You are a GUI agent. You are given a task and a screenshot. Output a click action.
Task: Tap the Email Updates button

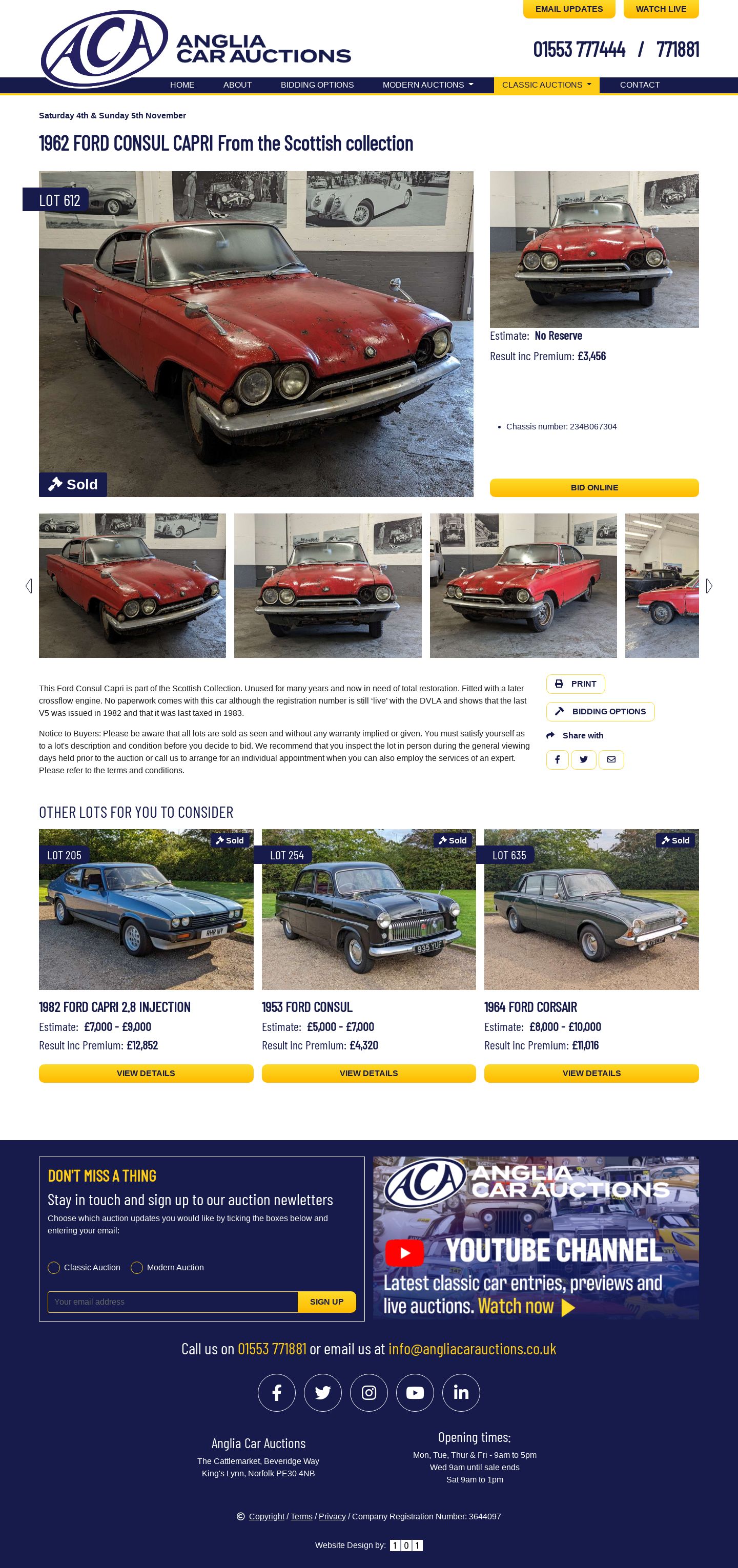[569, 9]
